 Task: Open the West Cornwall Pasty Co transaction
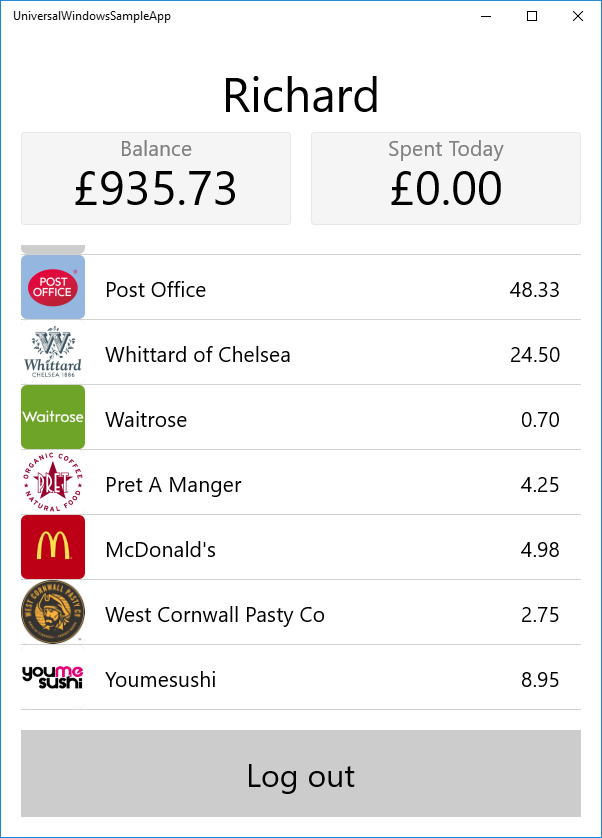[300, 614]
